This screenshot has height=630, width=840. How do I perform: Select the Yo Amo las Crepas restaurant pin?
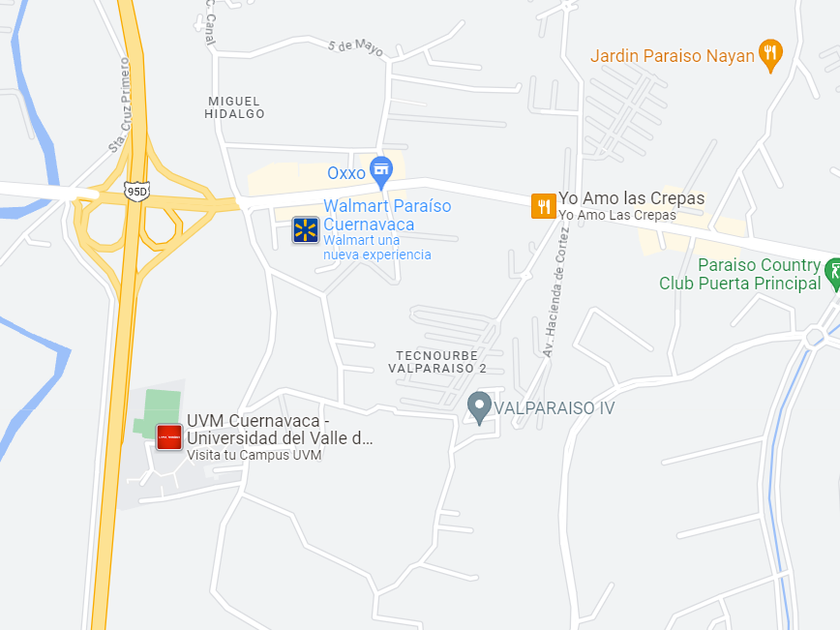(543, 206)
